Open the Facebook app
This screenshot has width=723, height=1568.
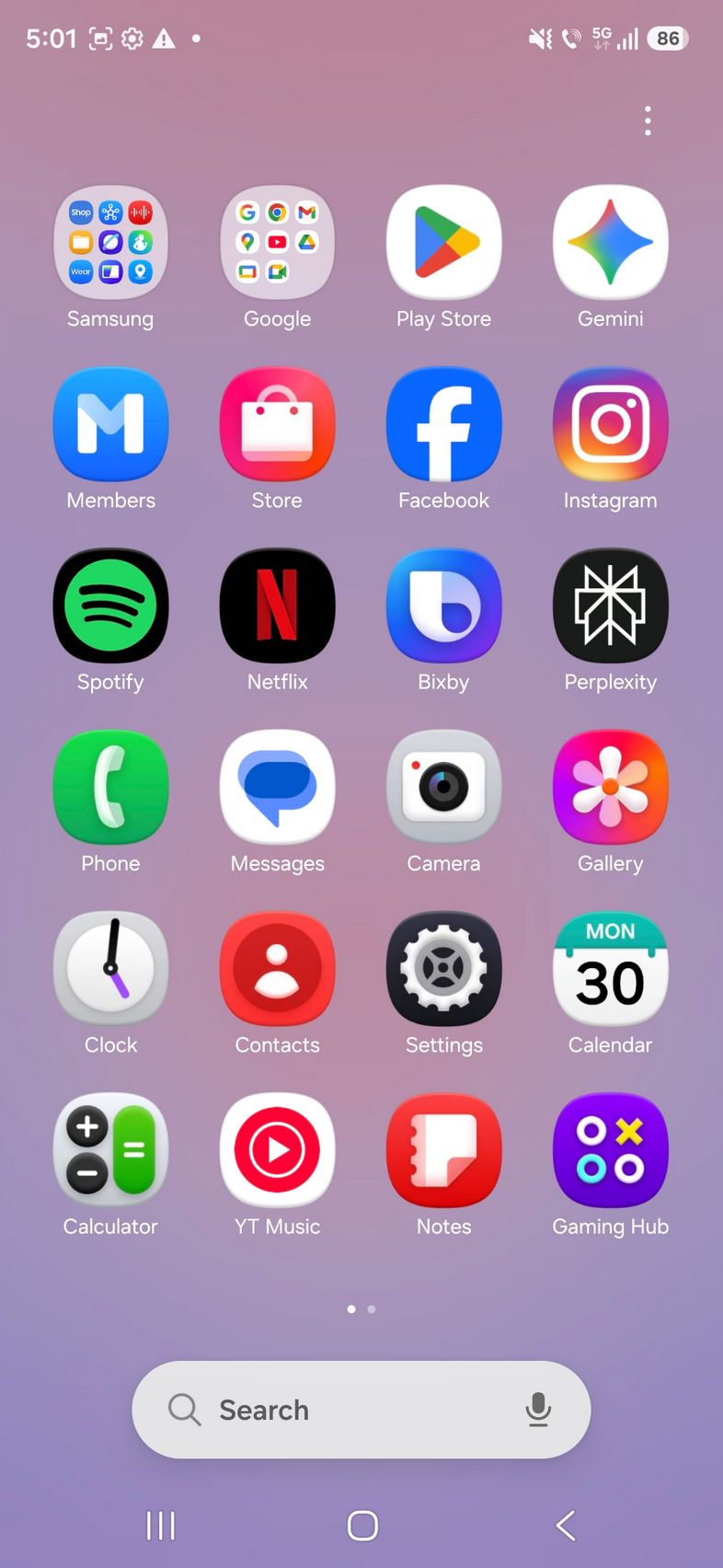[x=443, y=424]
